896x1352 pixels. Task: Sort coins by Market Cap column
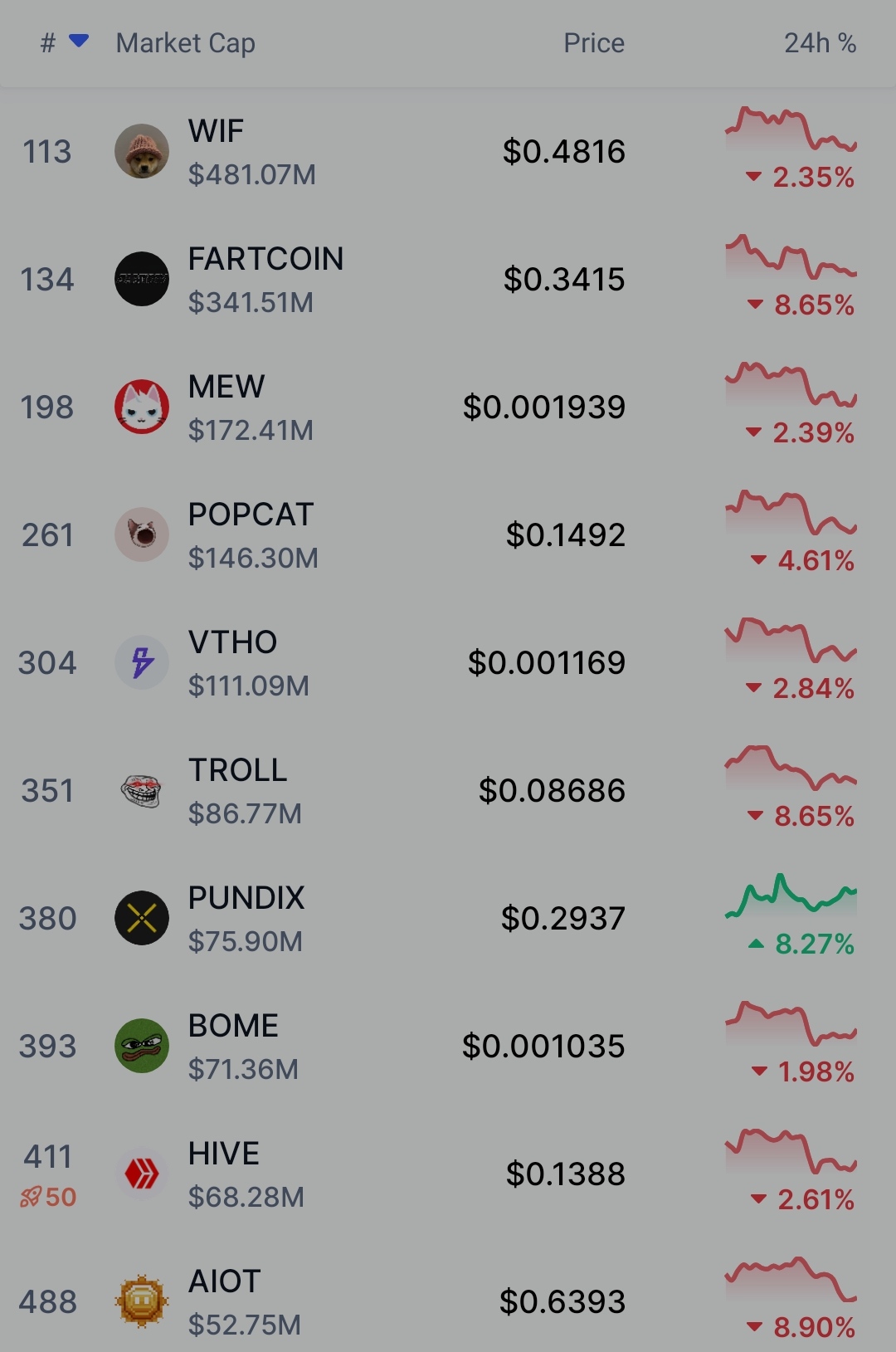tap(185, 43)
